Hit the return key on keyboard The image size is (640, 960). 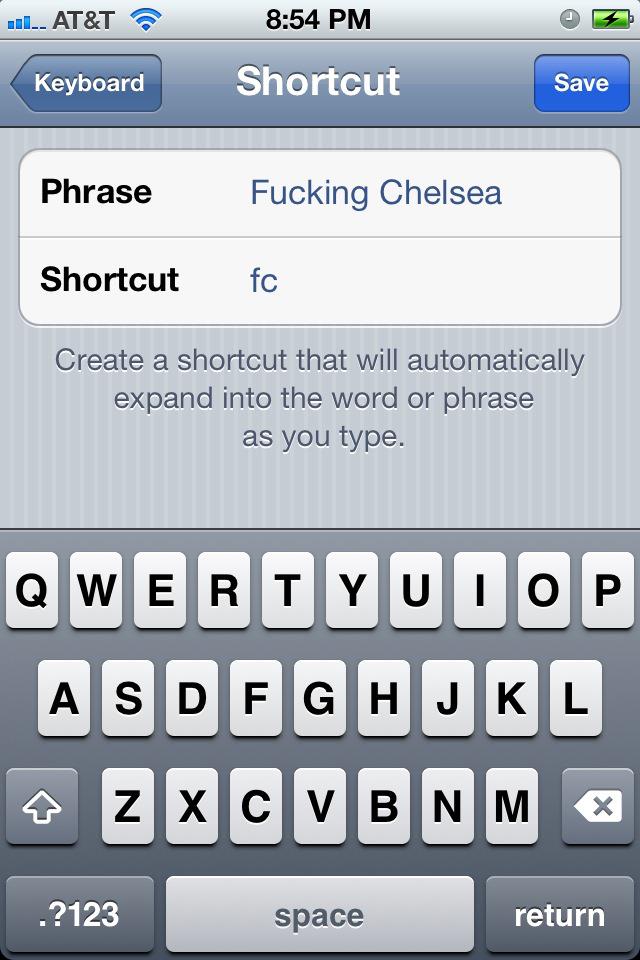(x=559, y=914)
